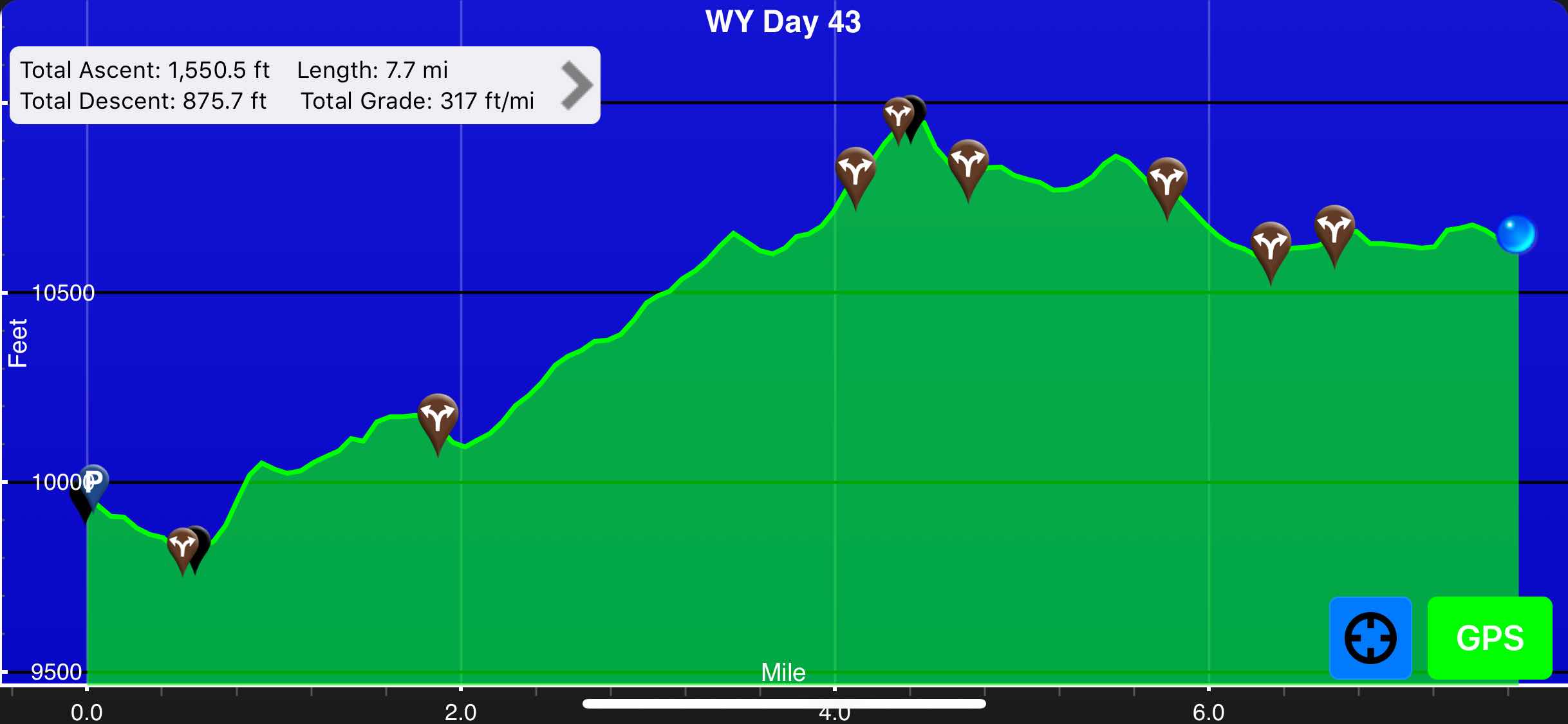Tap the GPS button
This screenshot has width=1568, height=724.
pos(1489,638)
